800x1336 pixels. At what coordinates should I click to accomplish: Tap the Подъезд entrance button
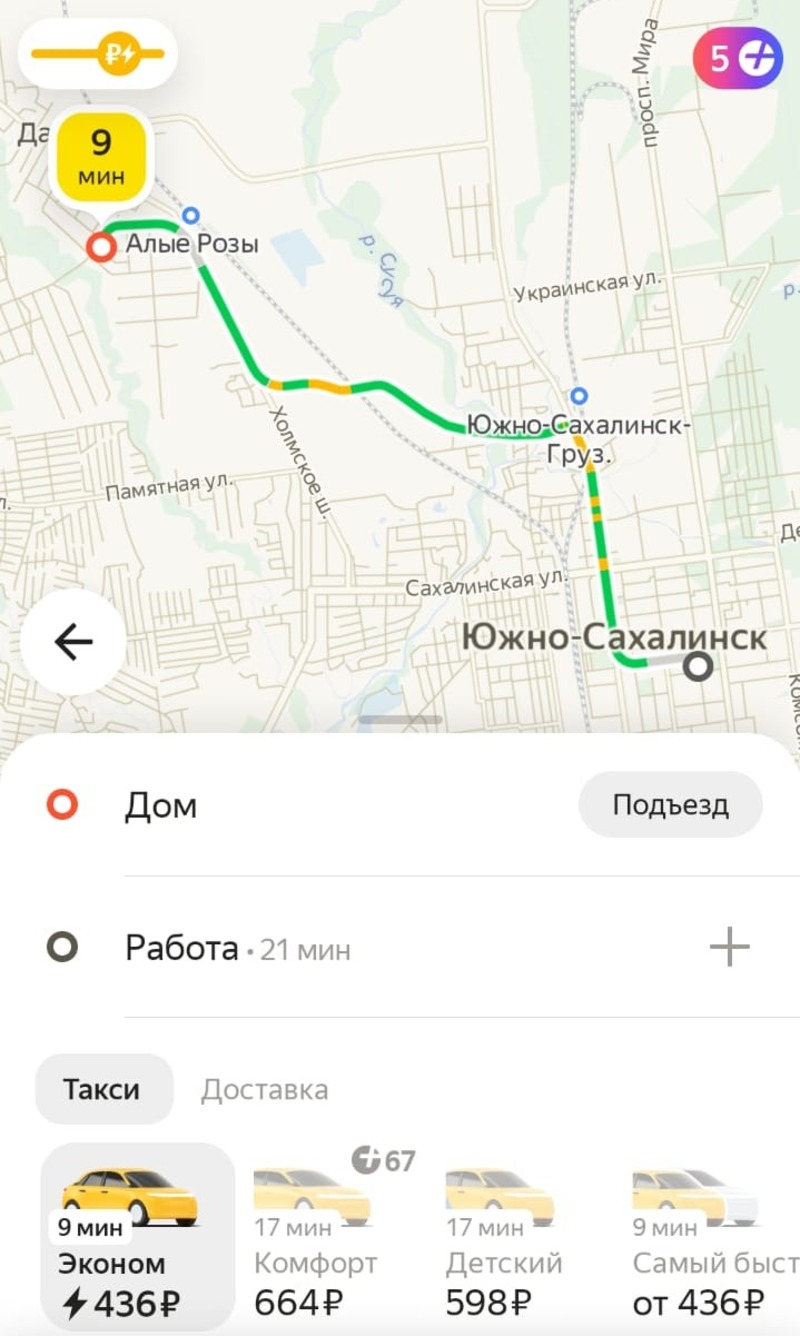tap(670, 805)
